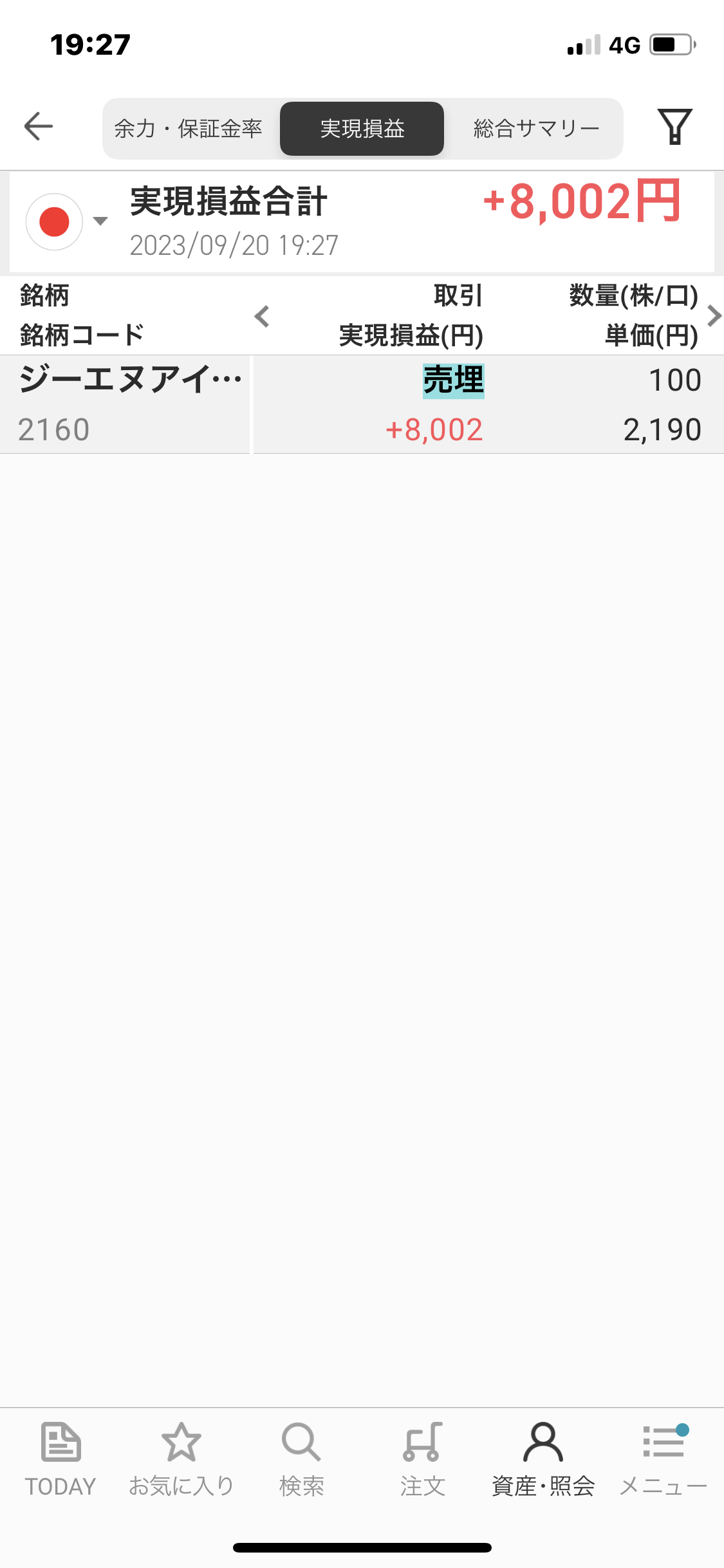Tap the right chevron beside the 単価(円) column header
This screenshot has width=724, height=1568.
pos(714,316)
